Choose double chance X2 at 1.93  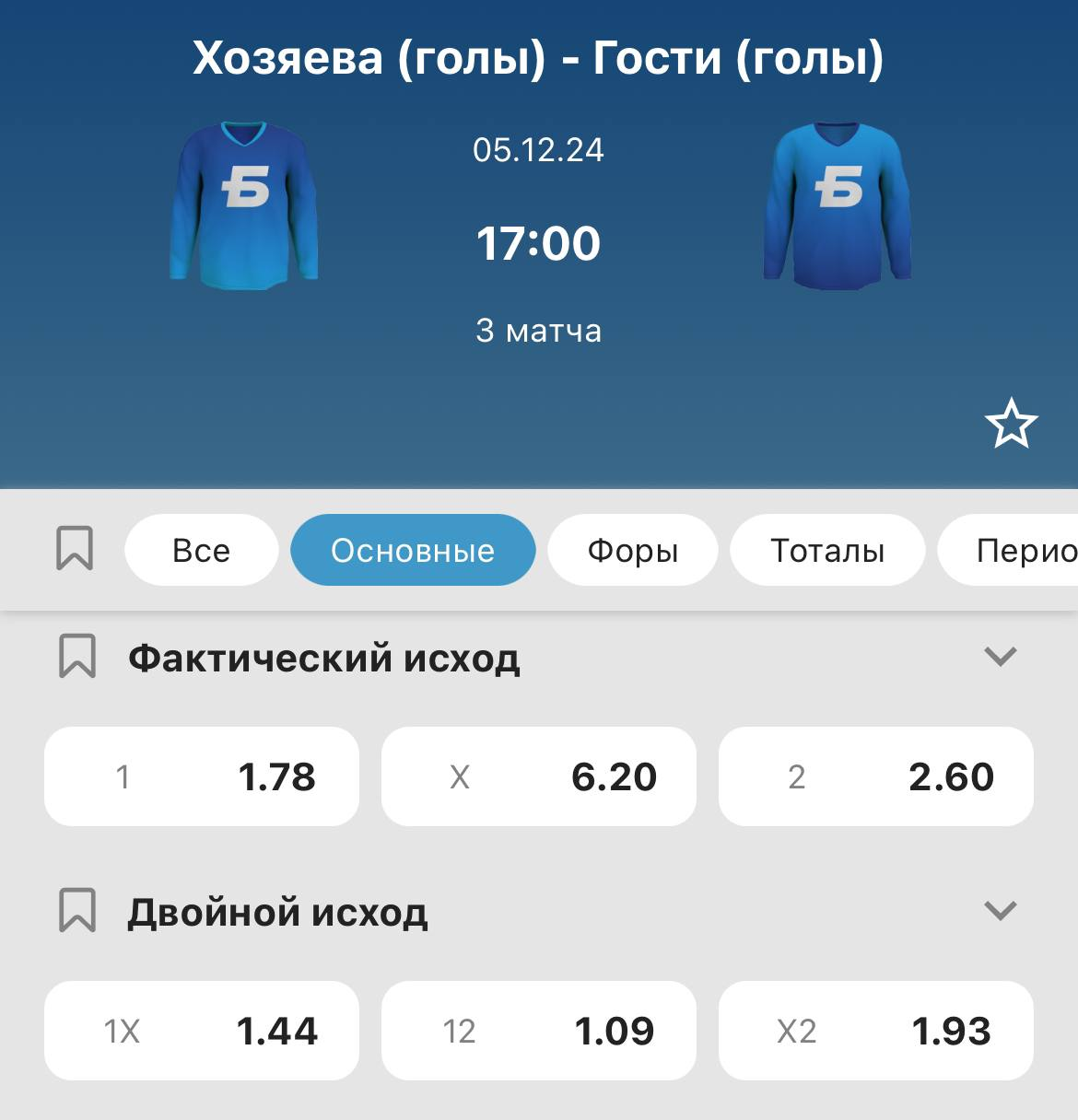pos(876,1031)
